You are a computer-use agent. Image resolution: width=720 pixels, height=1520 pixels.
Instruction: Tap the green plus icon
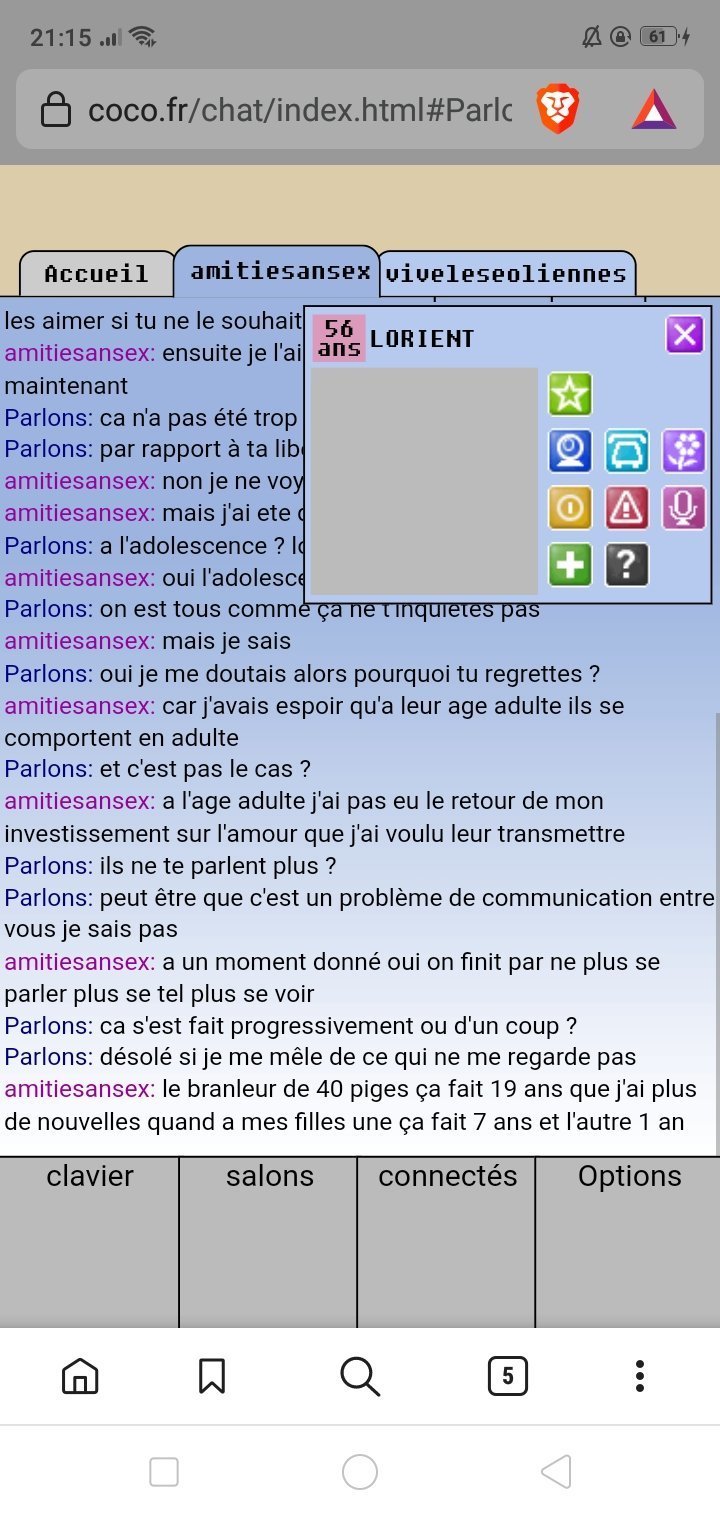(x=570, y=565)
